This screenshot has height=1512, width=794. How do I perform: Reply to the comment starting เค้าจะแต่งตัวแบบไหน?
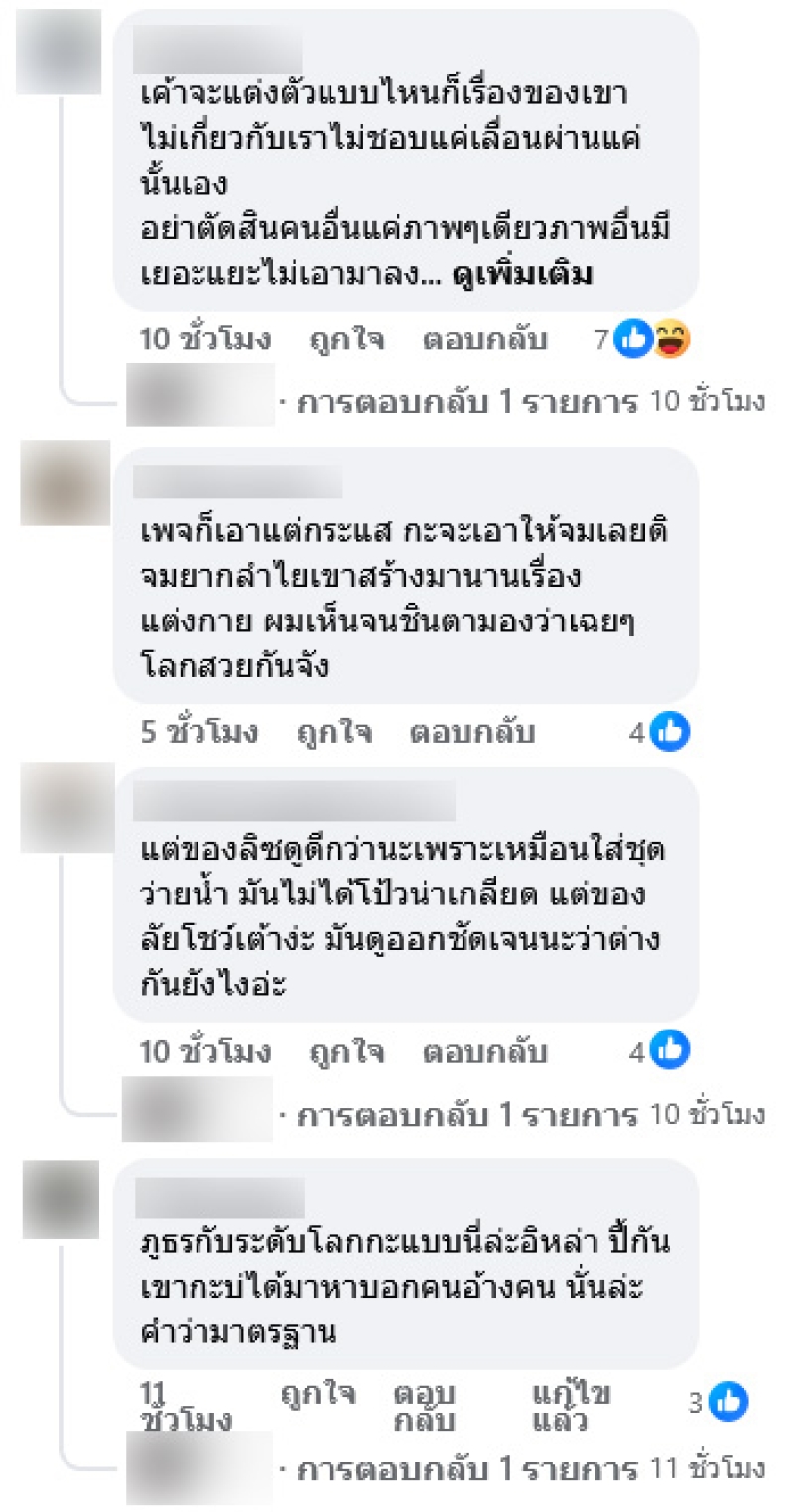[x=485, y=341]
